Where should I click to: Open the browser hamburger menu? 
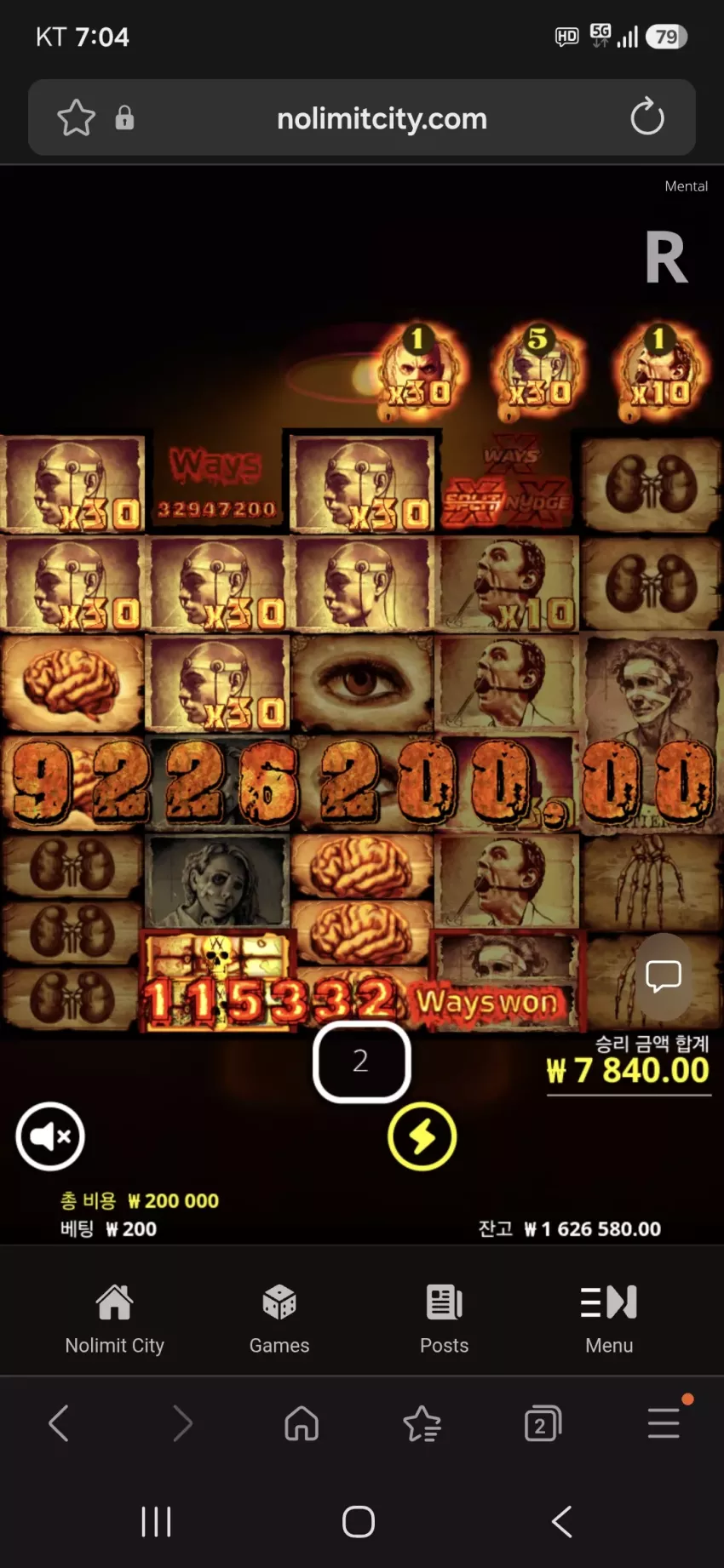664,1422
